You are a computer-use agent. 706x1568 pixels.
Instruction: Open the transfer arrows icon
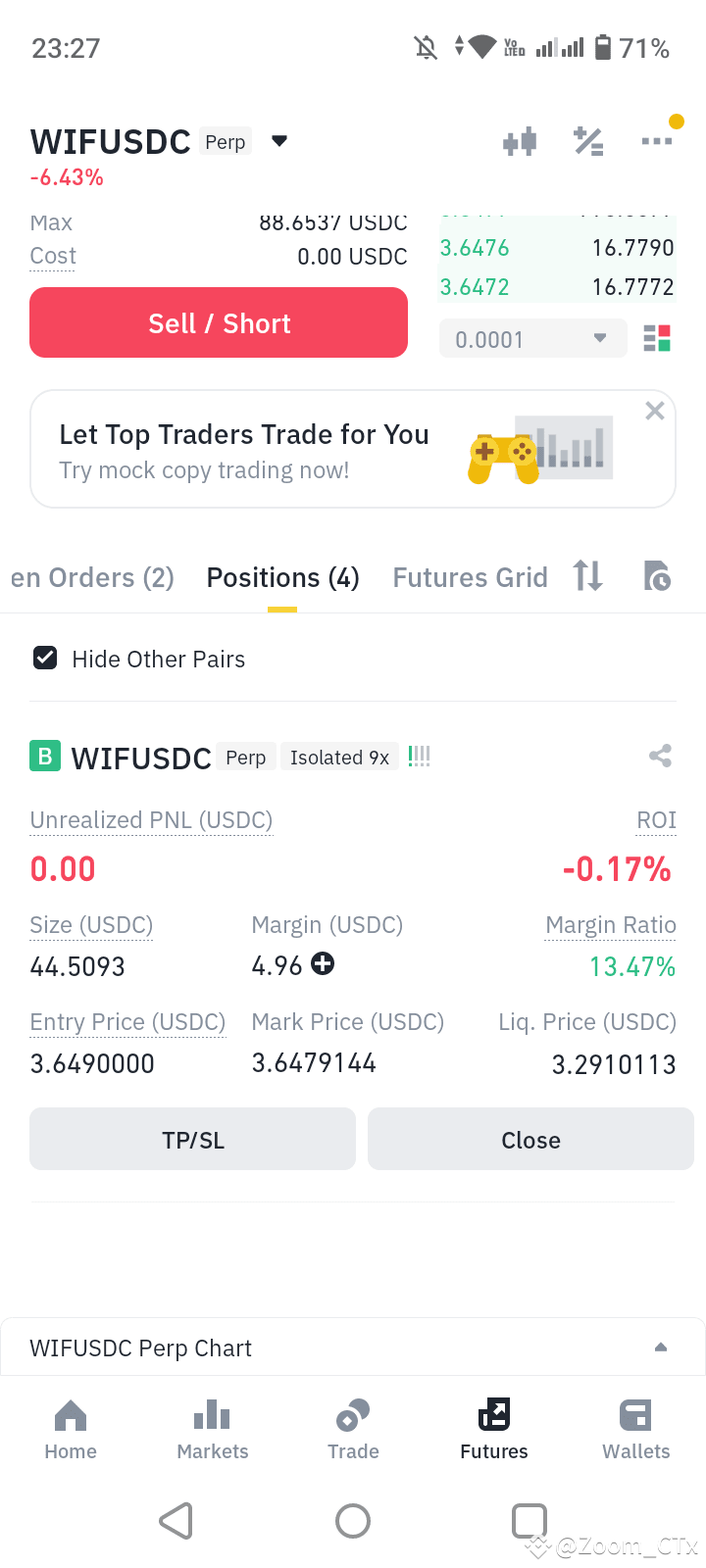[x=587, y=577]
